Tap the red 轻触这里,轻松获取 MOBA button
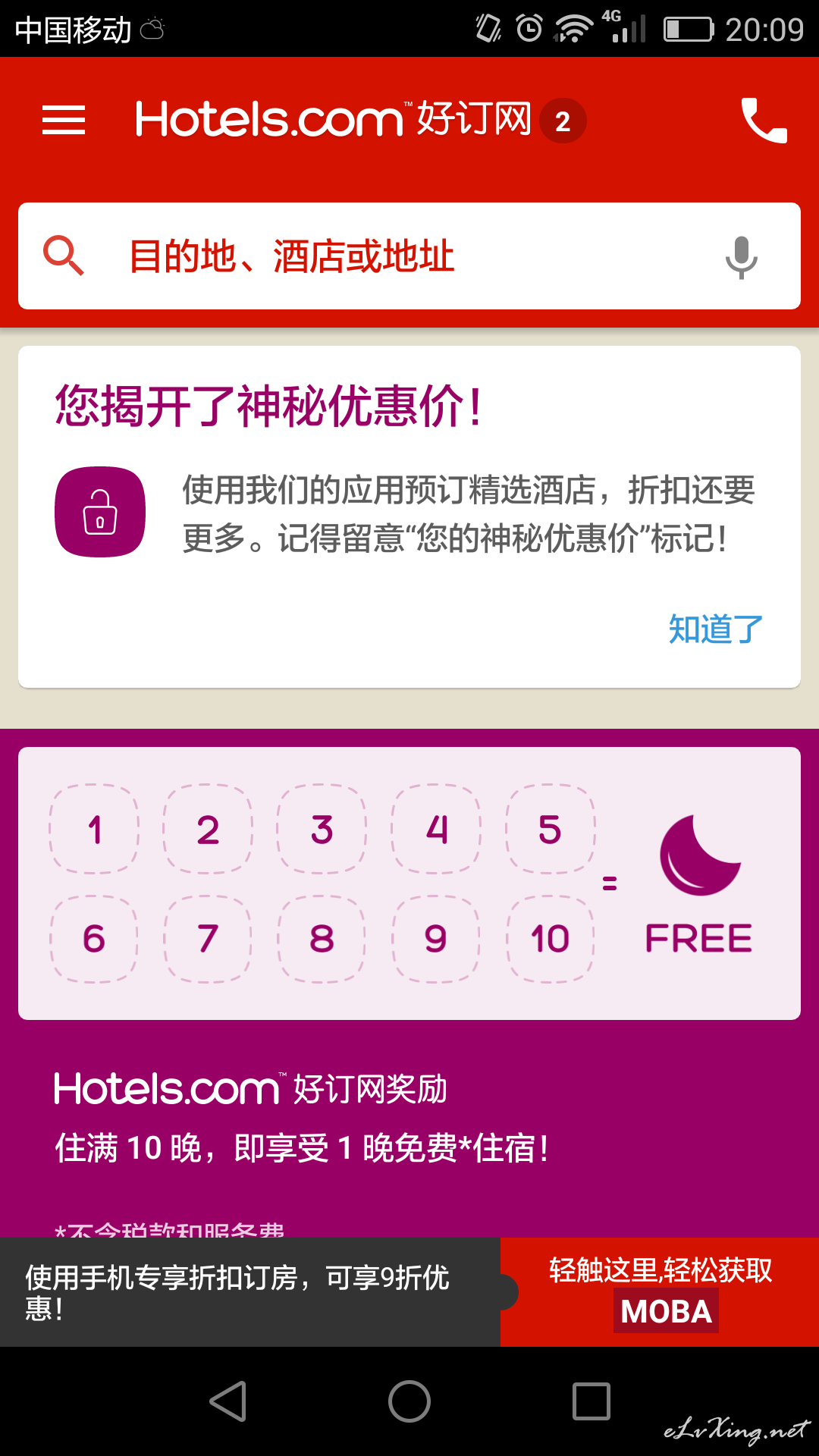The height and width of the screenshot is (1456, 819). (x=660, y=1292)
